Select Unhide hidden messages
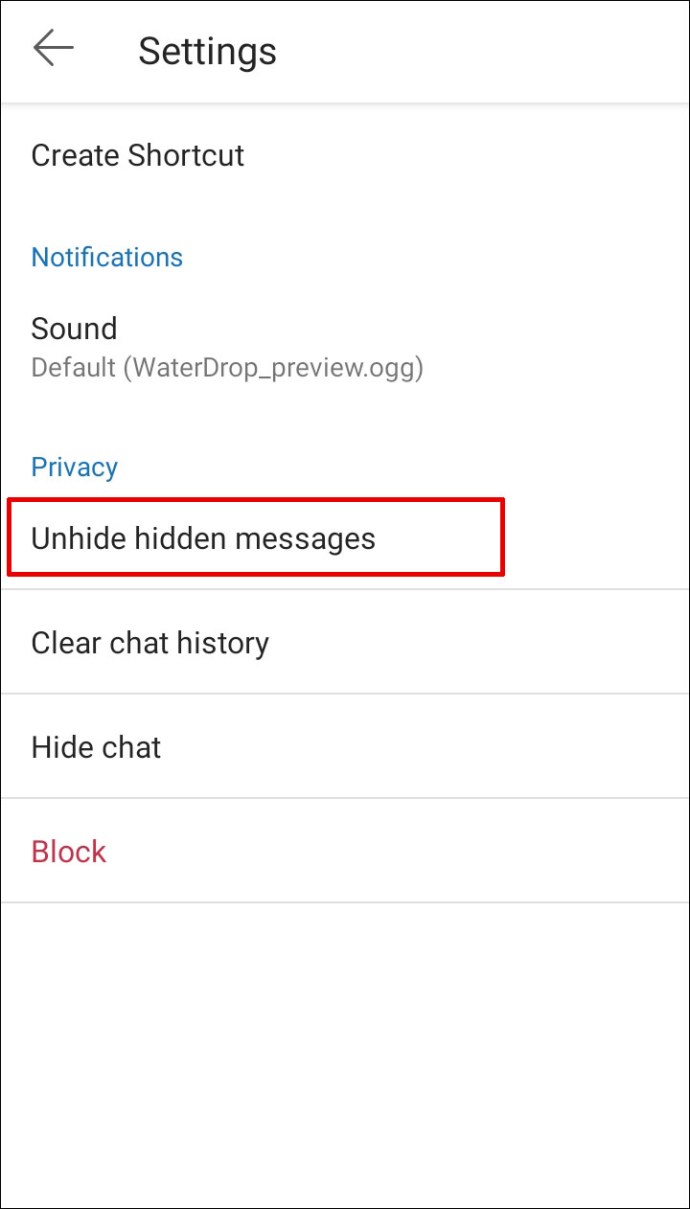This screenshot has width=690, height=1209. tap(345, 538)
